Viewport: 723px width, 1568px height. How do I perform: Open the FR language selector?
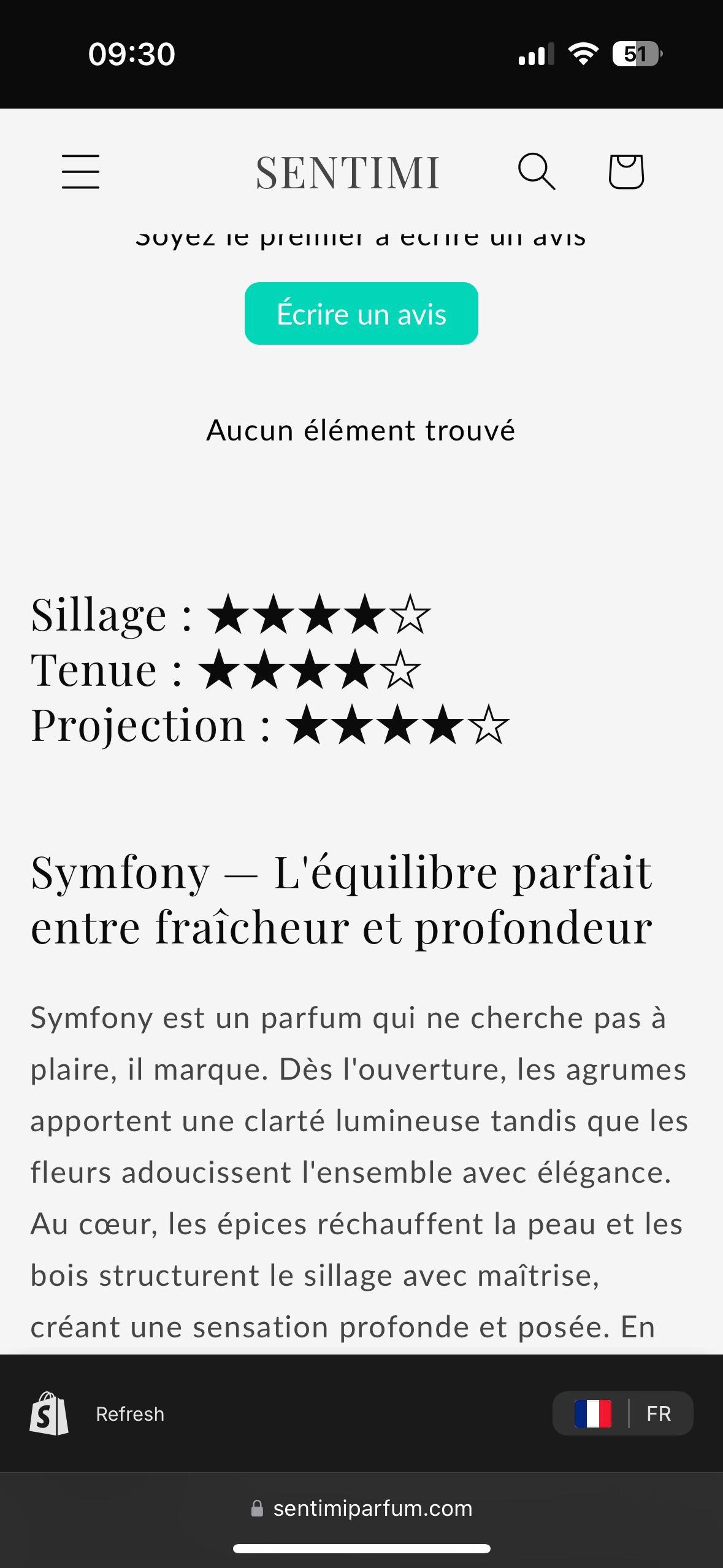tap(622, 1413)
